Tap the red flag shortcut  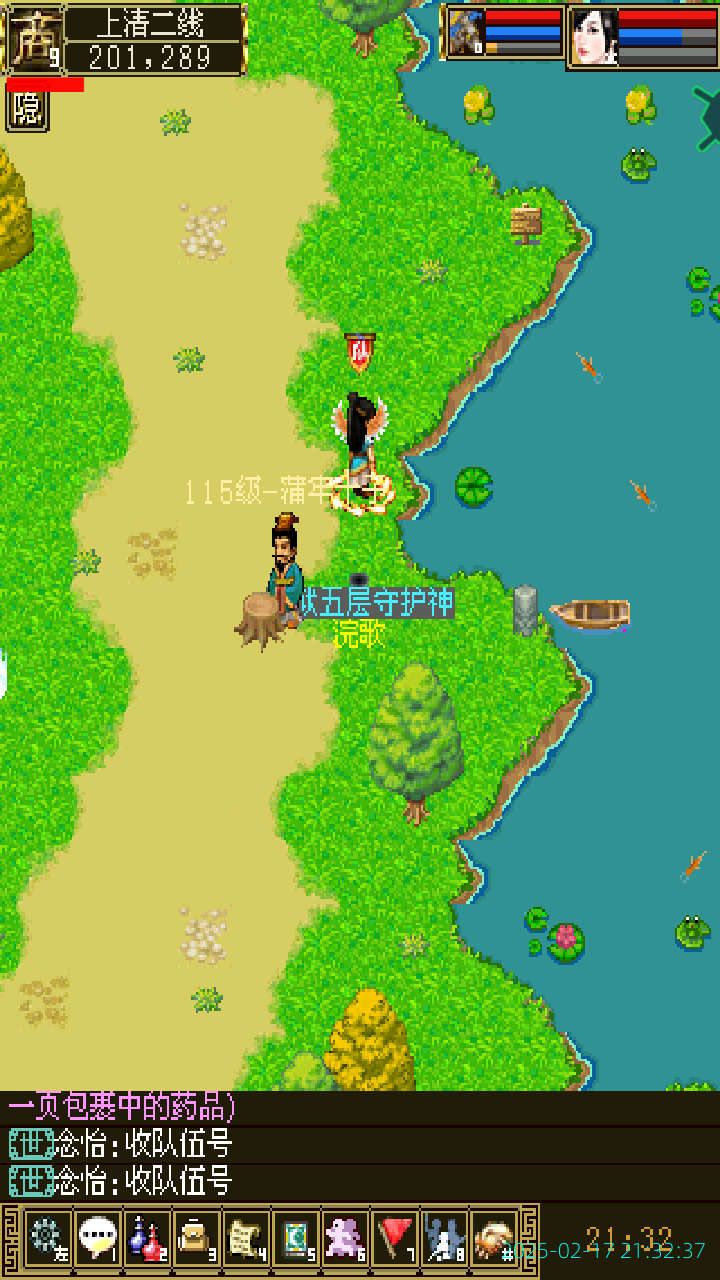click(x=395, y=1238)
